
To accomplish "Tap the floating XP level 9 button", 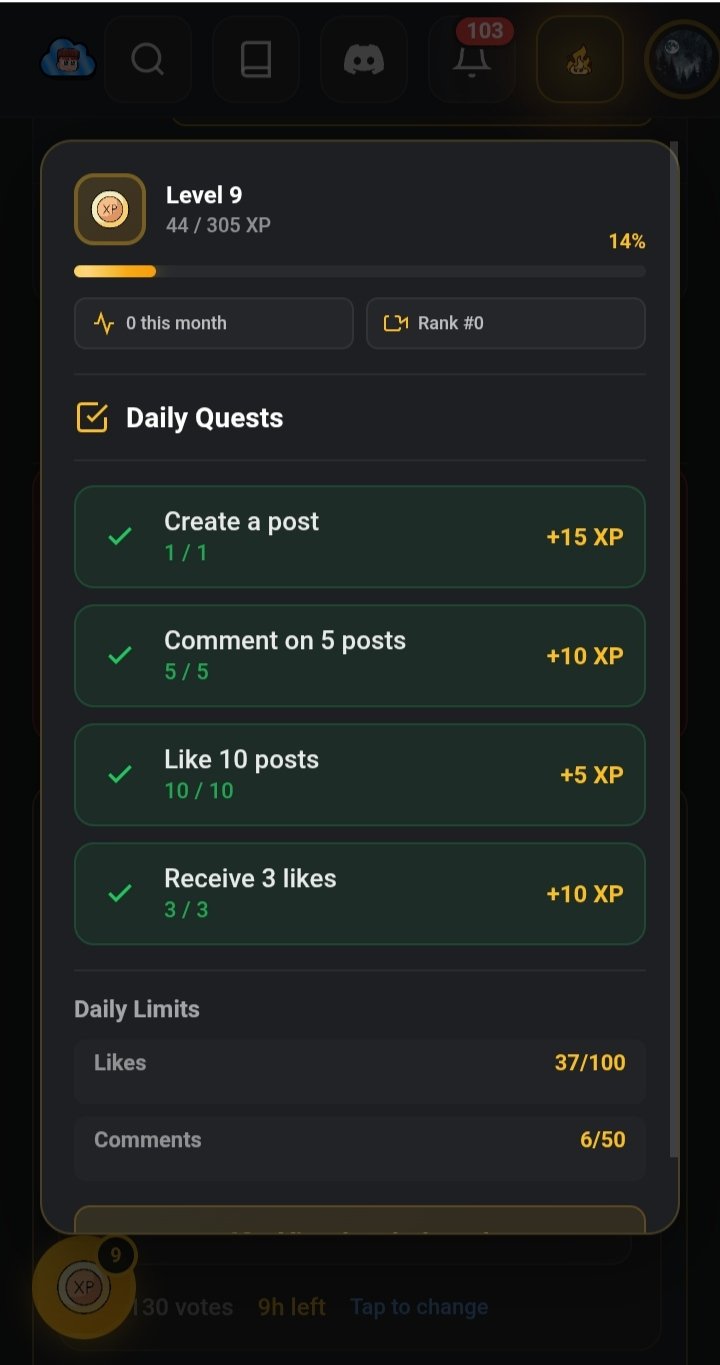I will (x=84, y=1287).
